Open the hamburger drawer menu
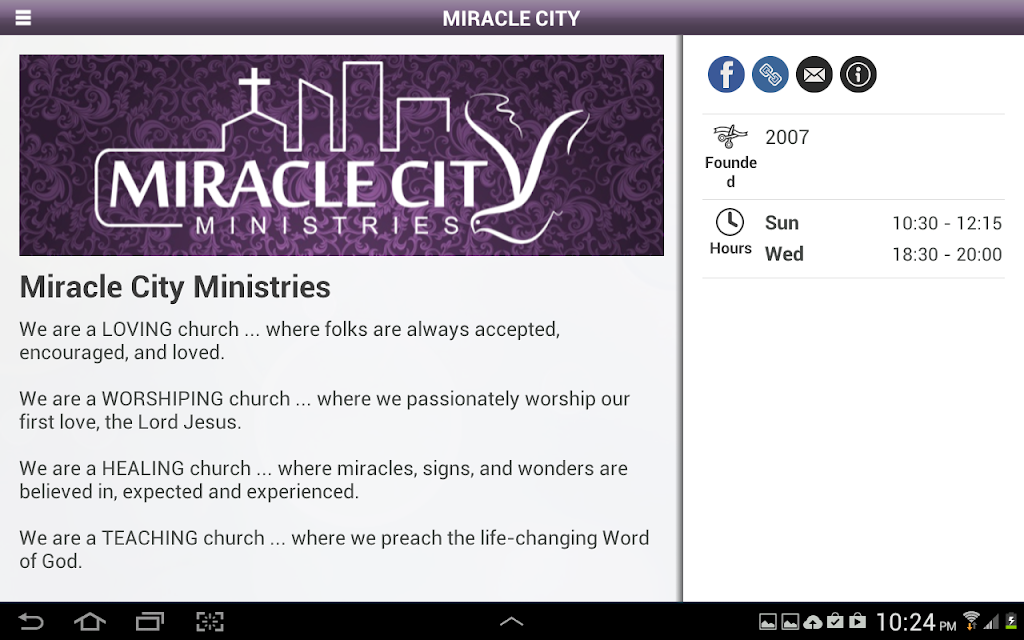 [x=22, y=18]
